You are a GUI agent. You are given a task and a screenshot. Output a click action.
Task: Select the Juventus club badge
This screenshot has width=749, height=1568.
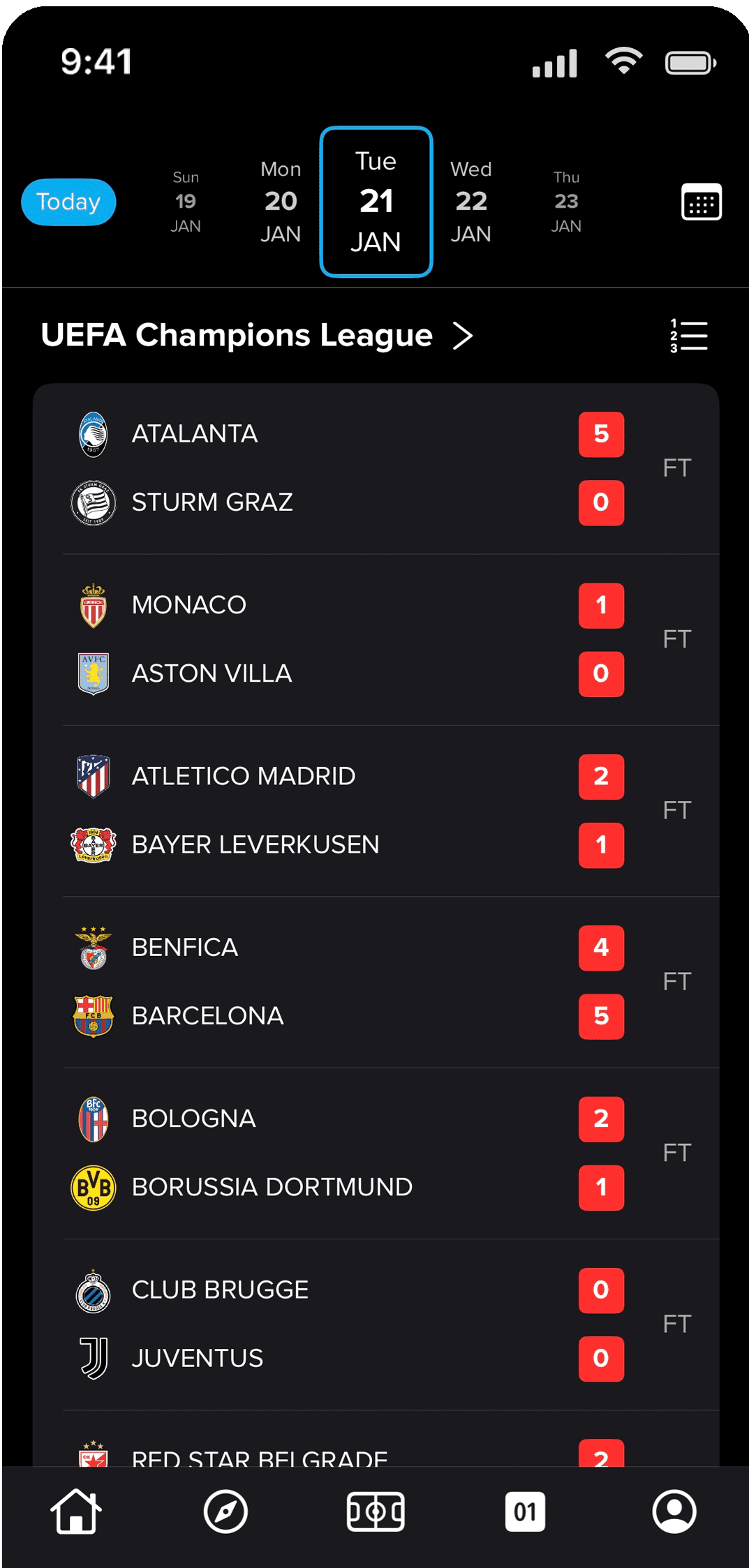(x=93, y=1357)
